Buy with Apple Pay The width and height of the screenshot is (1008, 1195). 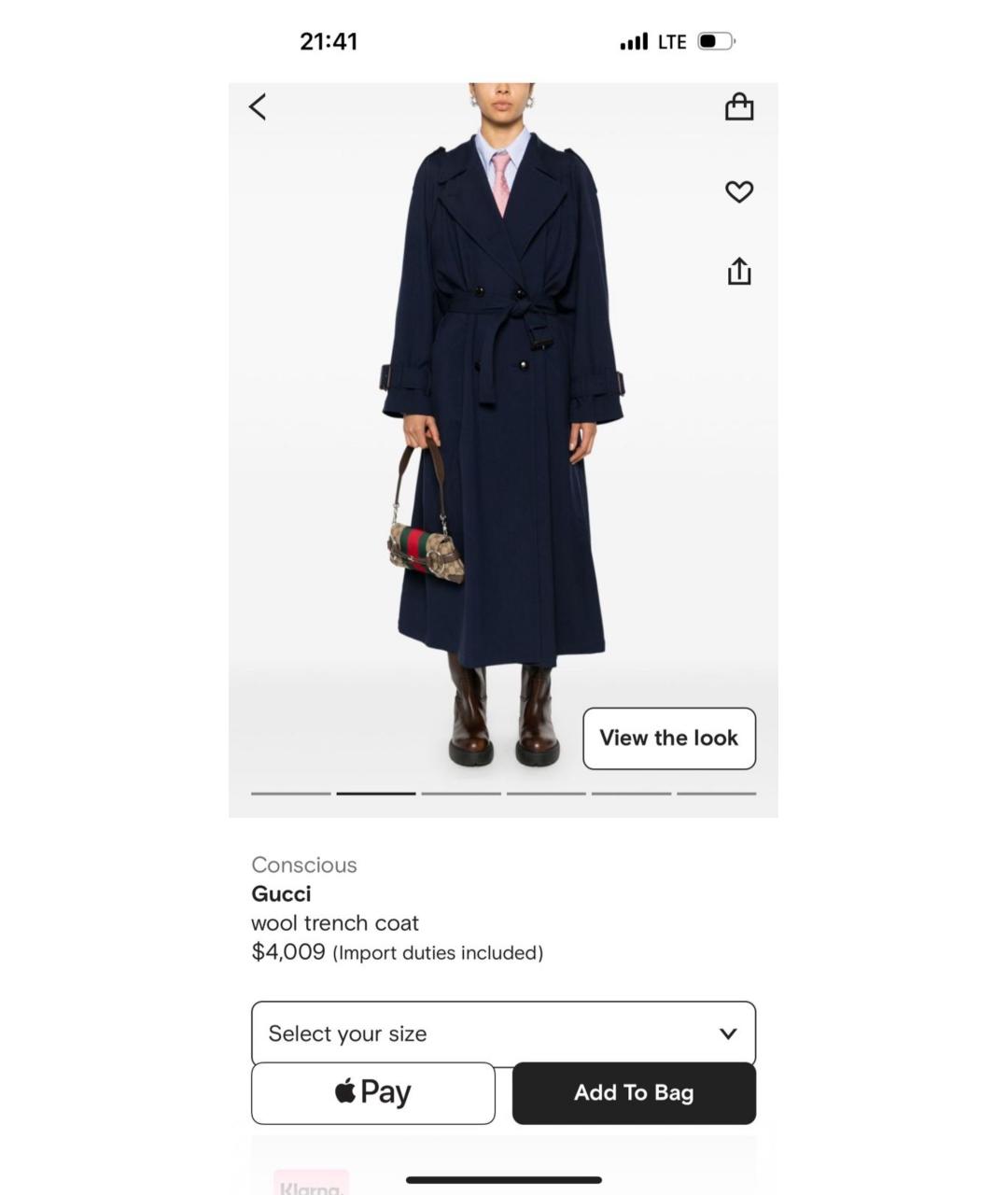tap(373, 1092)
